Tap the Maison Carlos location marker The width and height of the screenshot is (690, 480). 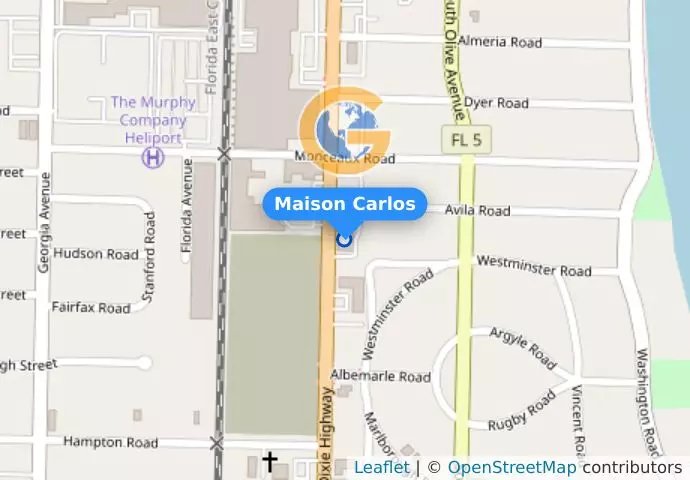tap(345, 239)
